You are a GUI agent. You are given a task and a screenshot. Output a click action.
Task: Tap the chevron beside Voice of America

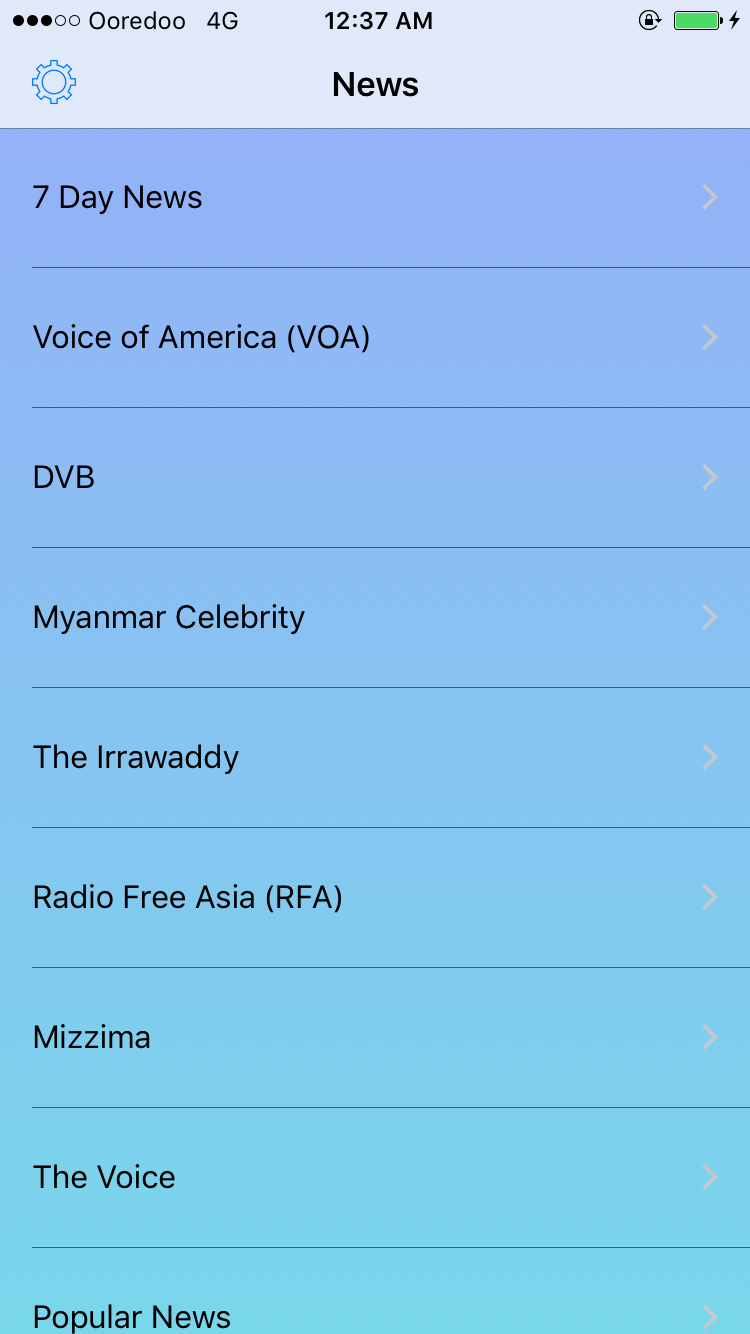[710, 337]
